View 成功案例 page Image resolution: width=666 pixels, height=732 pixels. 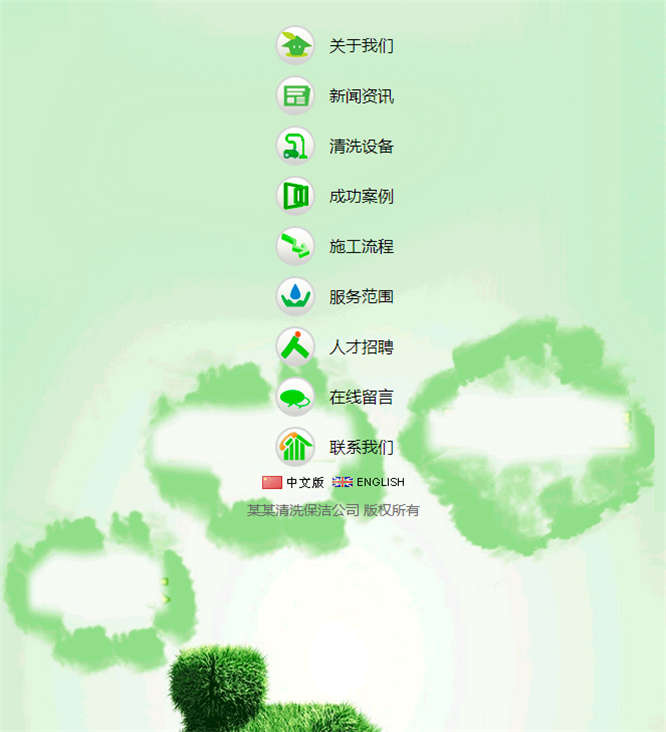361,196
